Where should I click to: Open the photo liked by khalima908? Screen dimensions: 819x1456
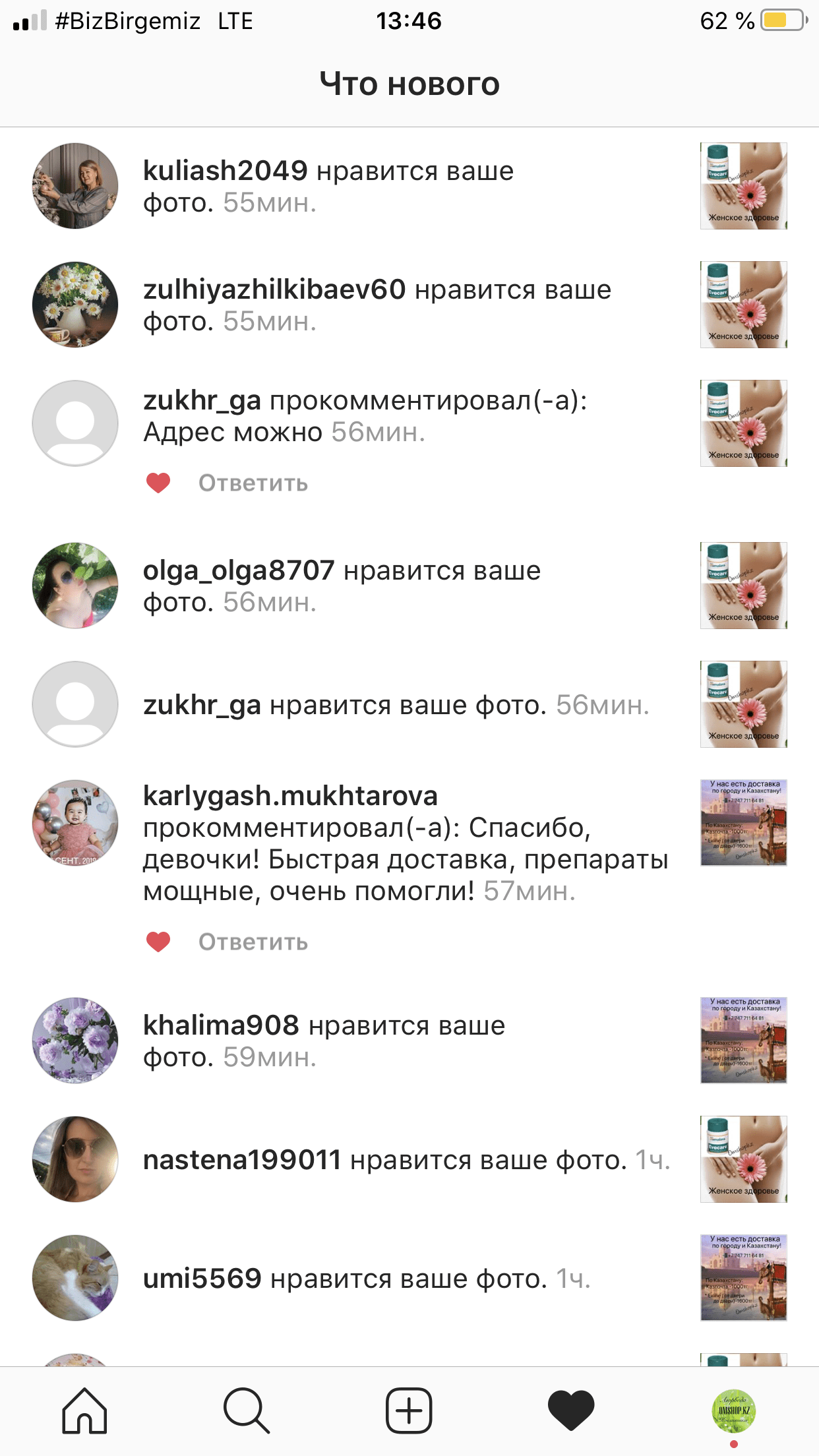click(x=743, y=1041)
